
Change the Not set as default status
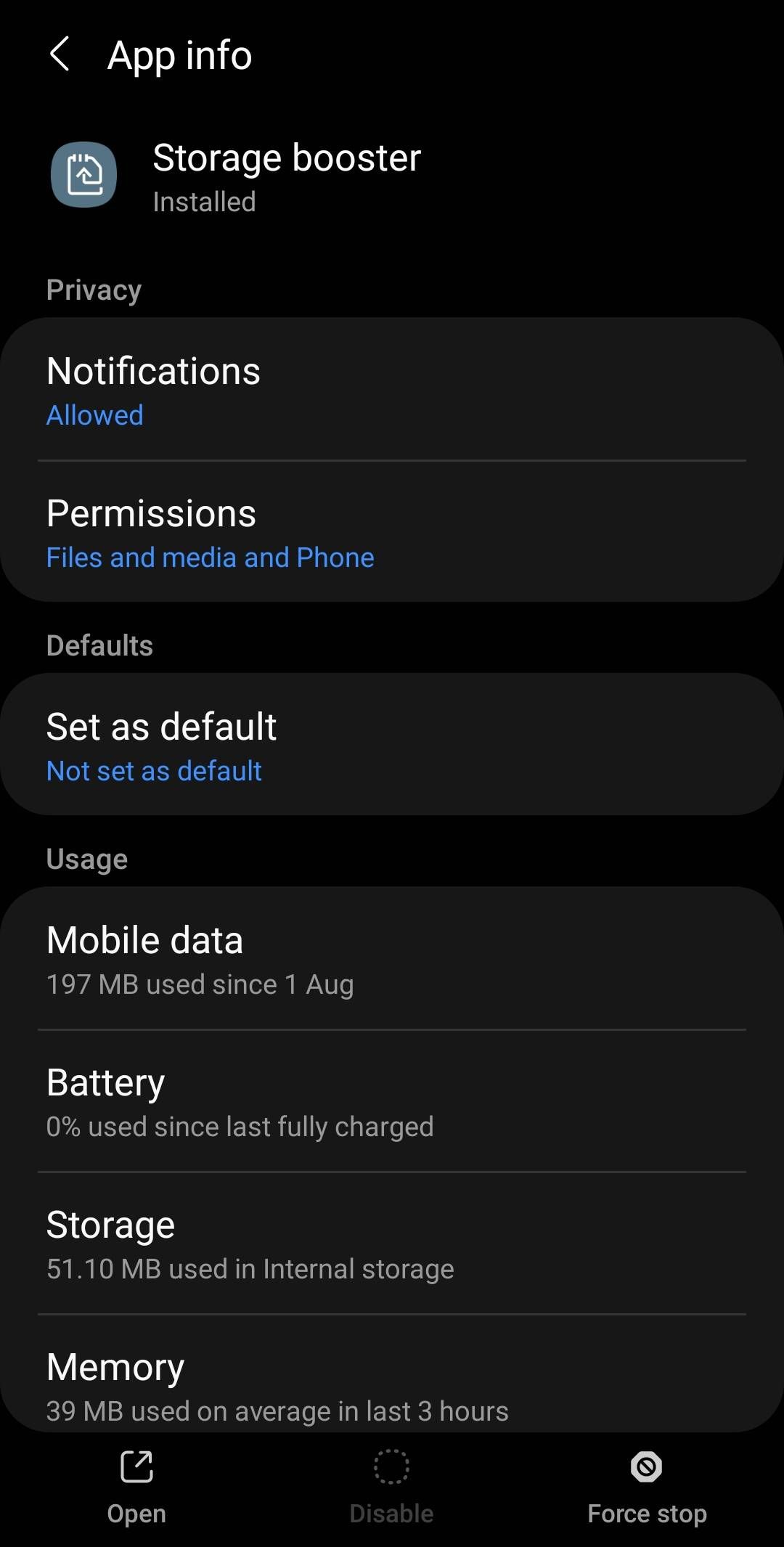point(153,771)
